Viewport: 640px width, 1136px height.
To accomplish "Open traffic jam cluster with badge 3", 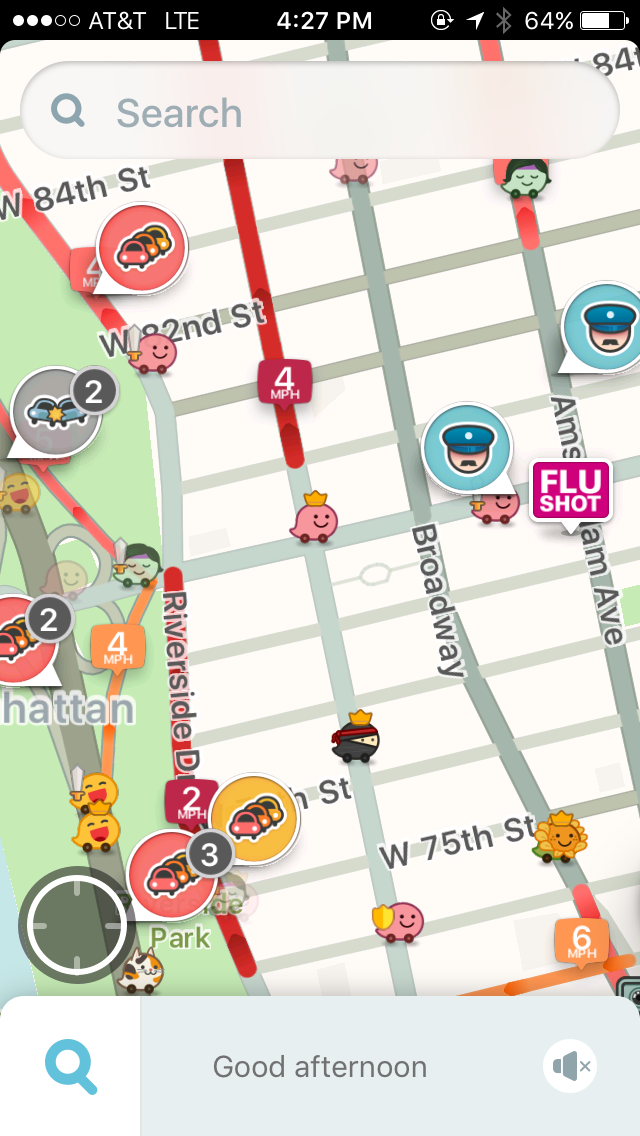I will [173, 873].
